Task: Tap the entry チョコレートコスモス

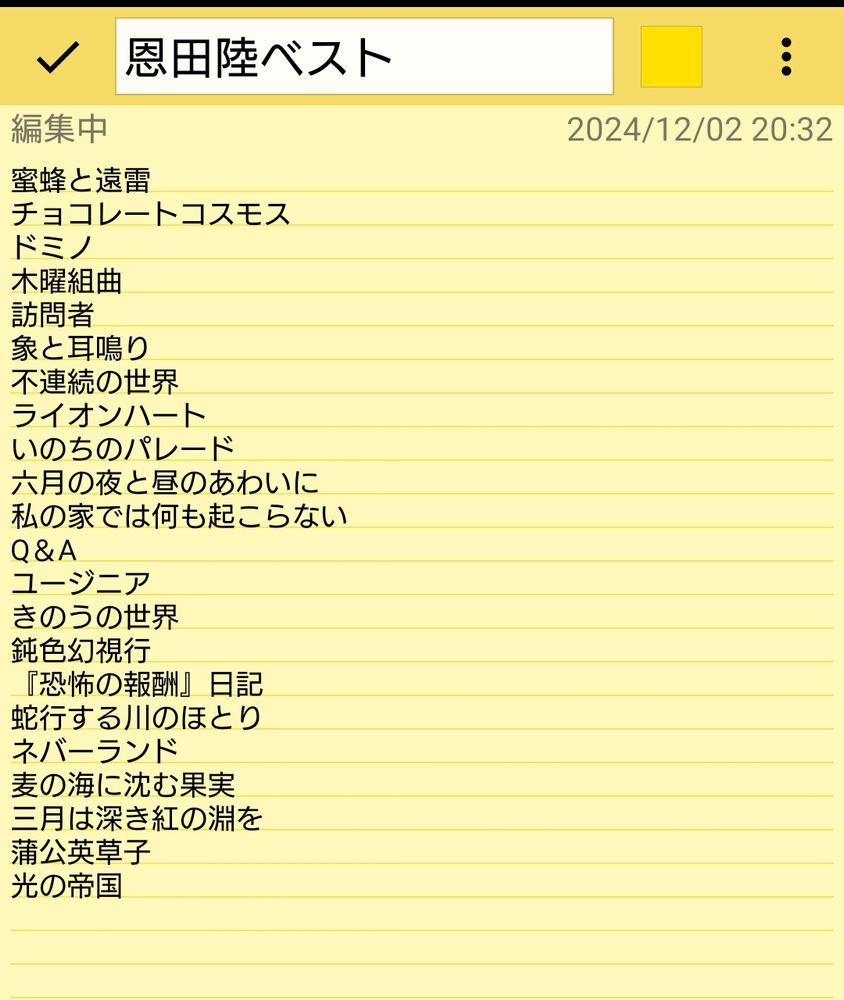Action: 150,213
